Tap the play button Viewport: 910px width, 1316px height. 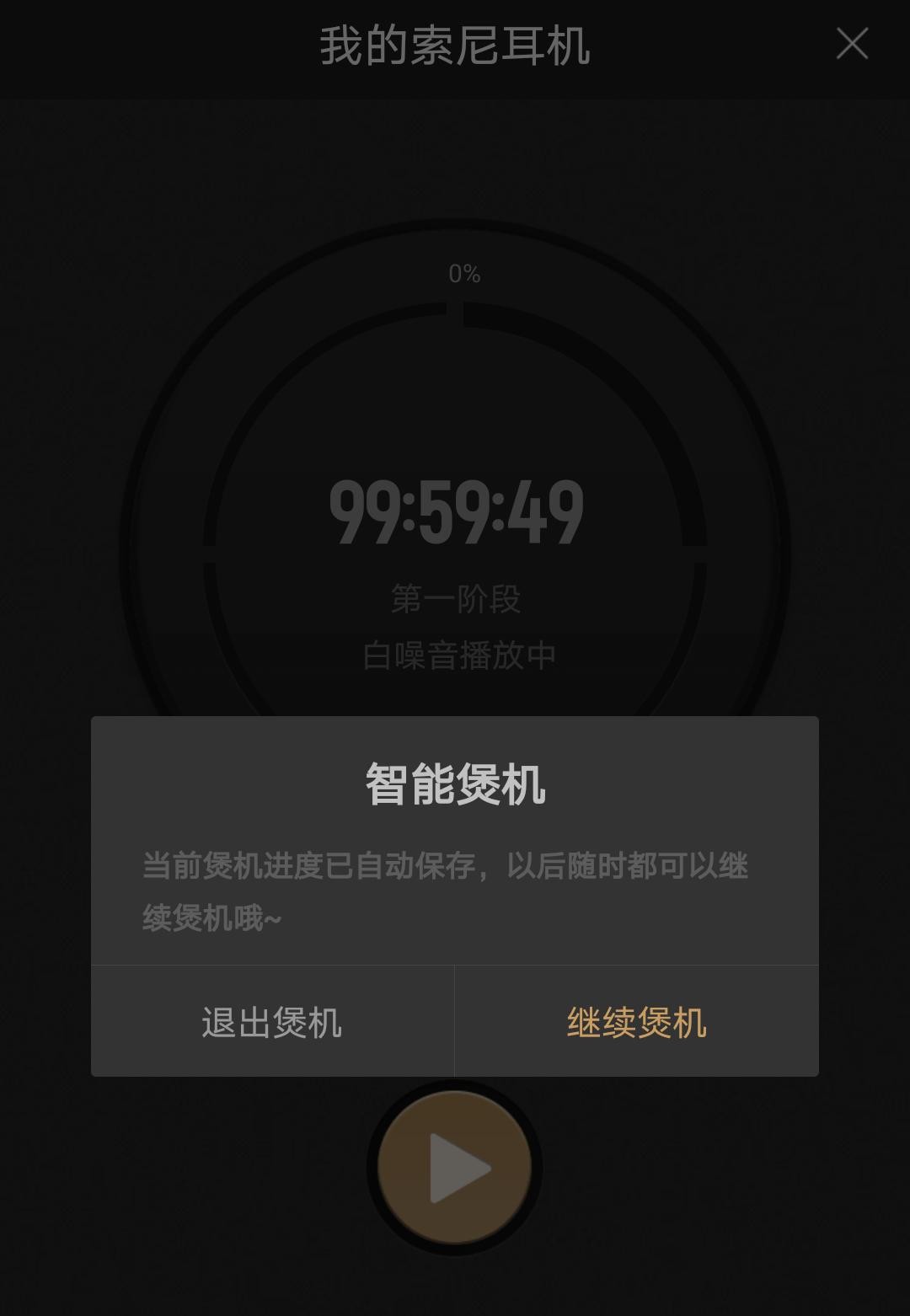coord(455,1168)
